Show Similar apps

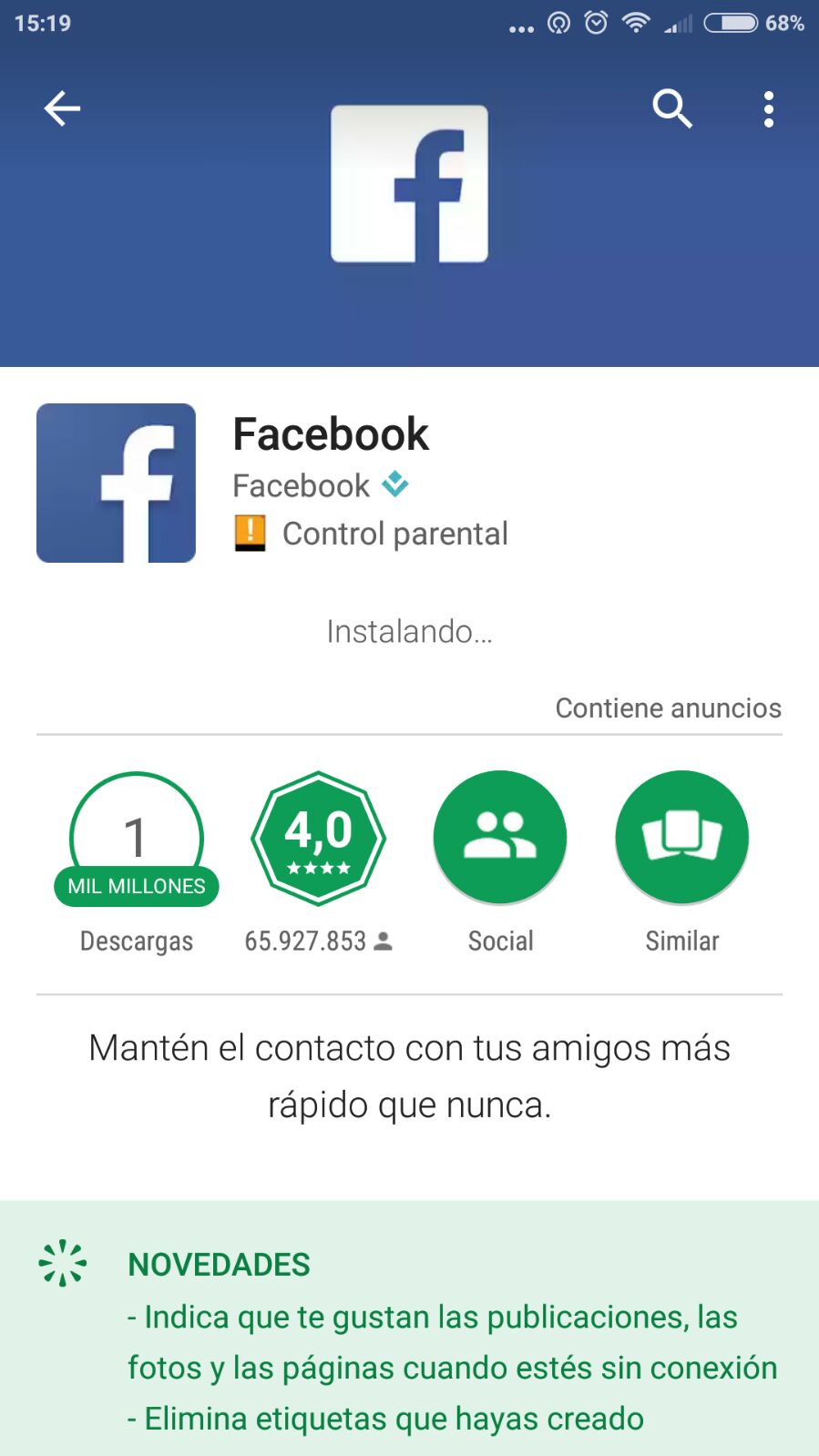pos(682,839)
